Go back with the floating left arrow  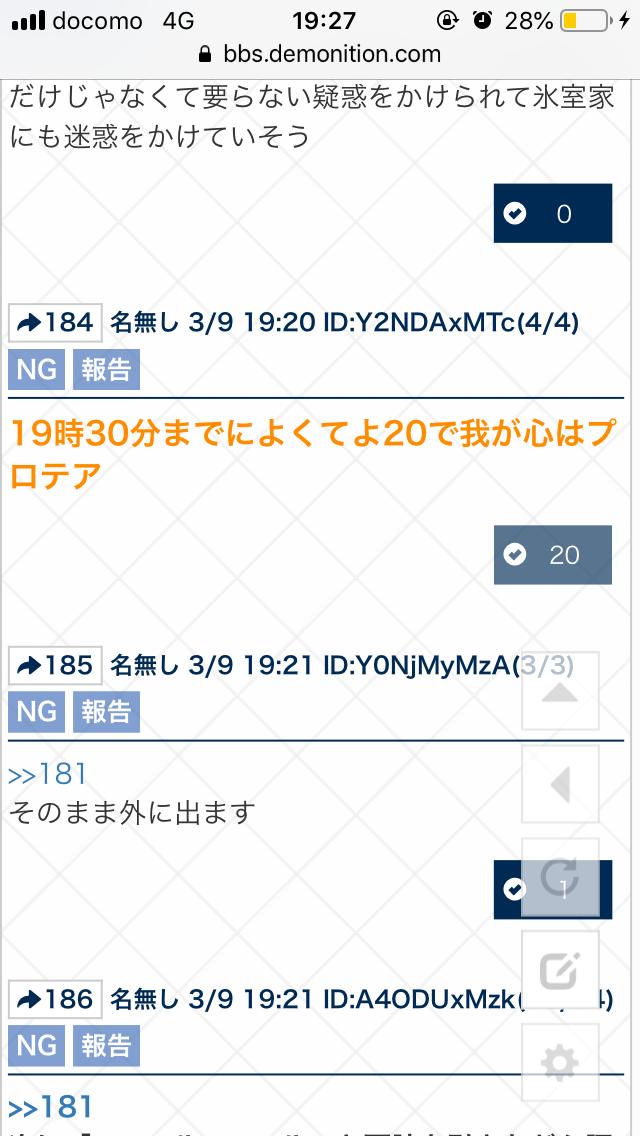pos(560,784)
